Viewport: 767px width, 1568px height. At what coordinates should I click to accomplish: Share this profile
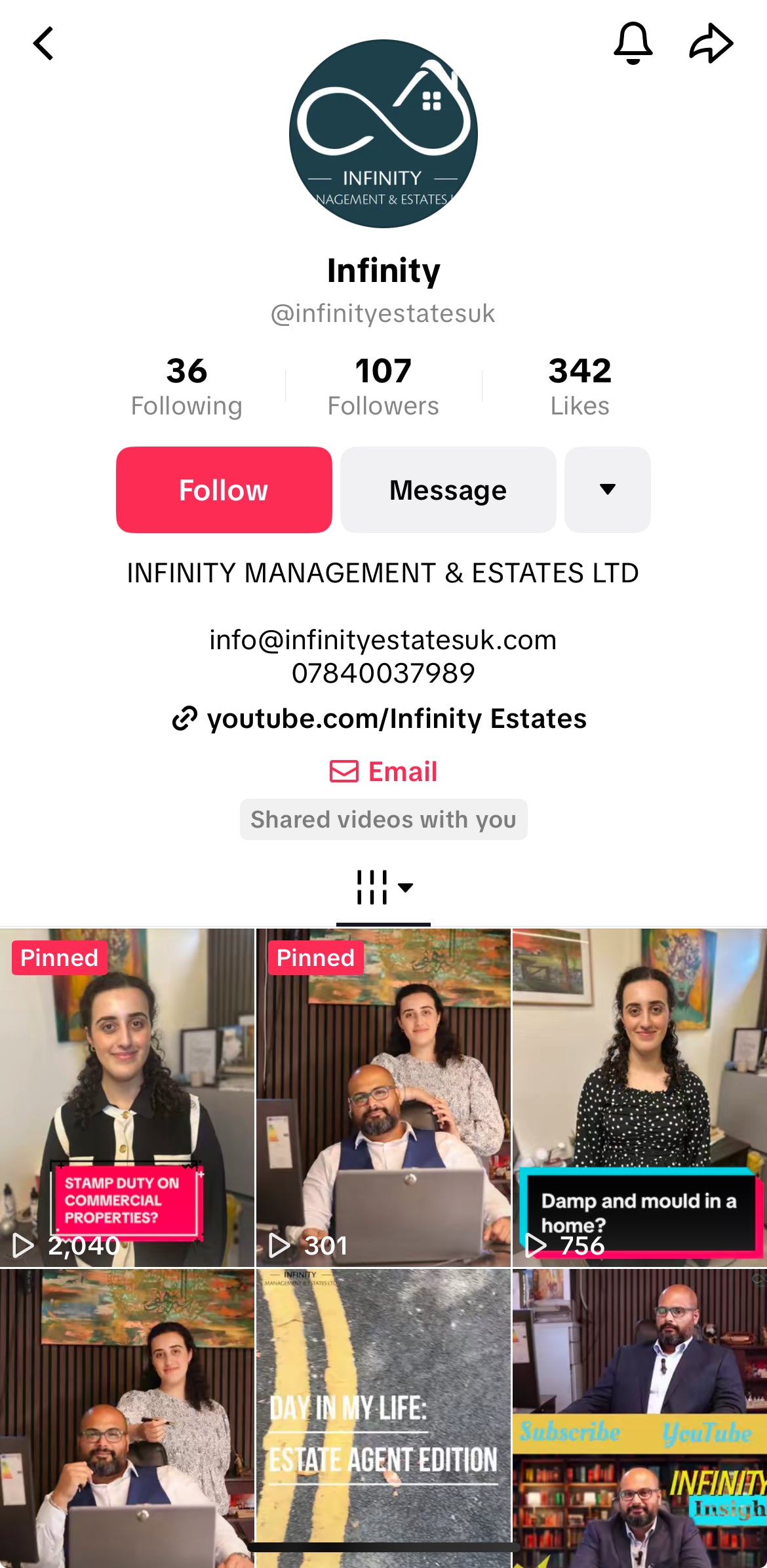[x=711, y=43]
